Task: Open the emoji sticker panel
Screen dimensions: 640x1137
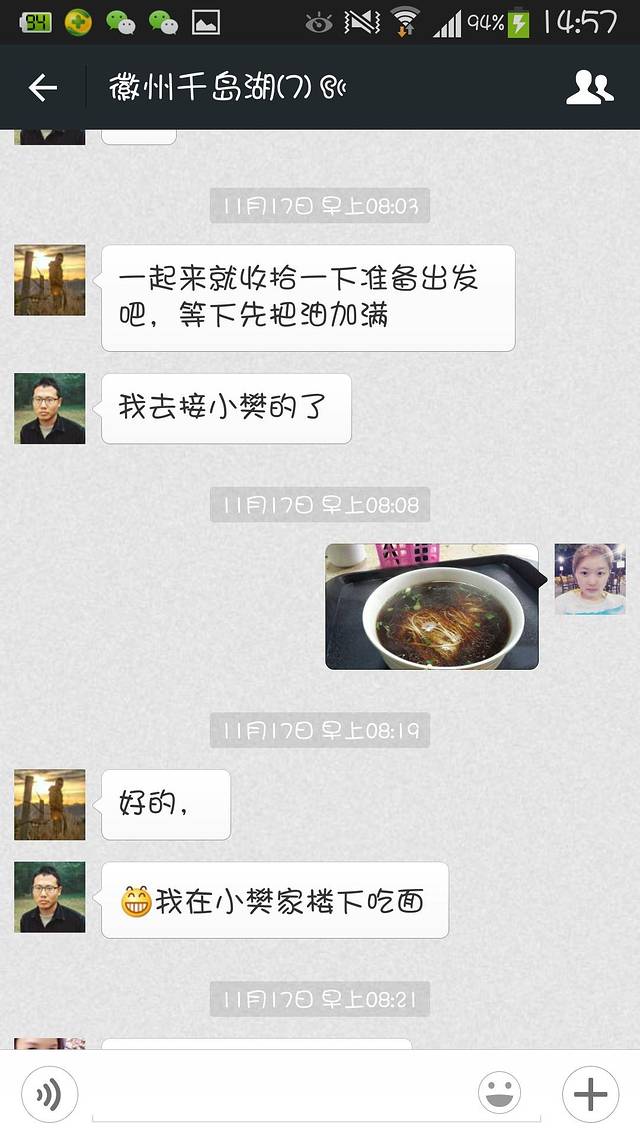Action: (x=499, y=1094)
